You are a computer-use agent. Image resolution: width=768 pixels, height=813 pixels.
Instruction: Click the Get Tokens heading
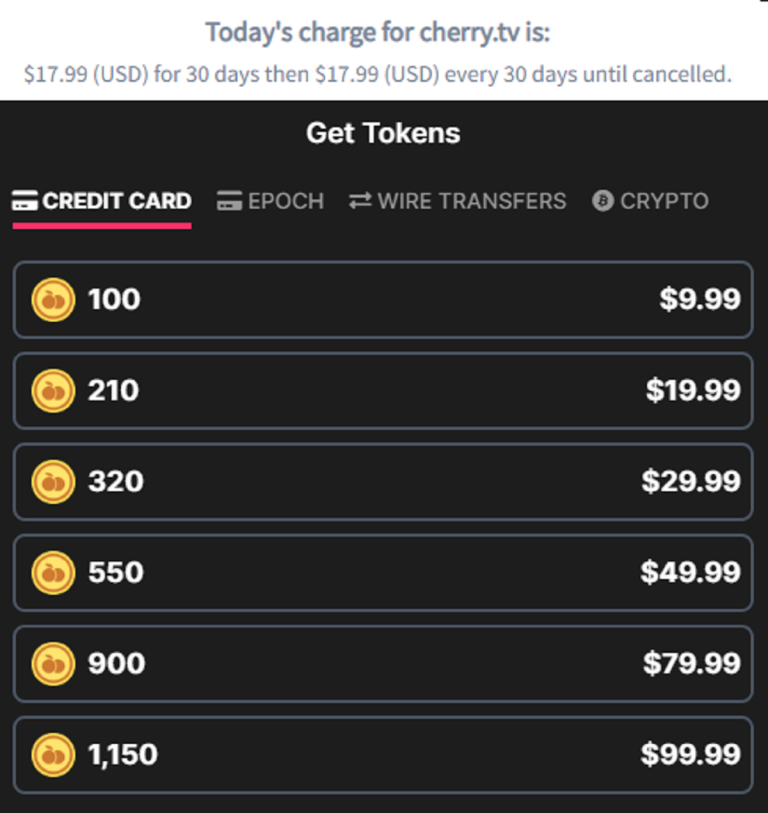(x=384, y=132)
